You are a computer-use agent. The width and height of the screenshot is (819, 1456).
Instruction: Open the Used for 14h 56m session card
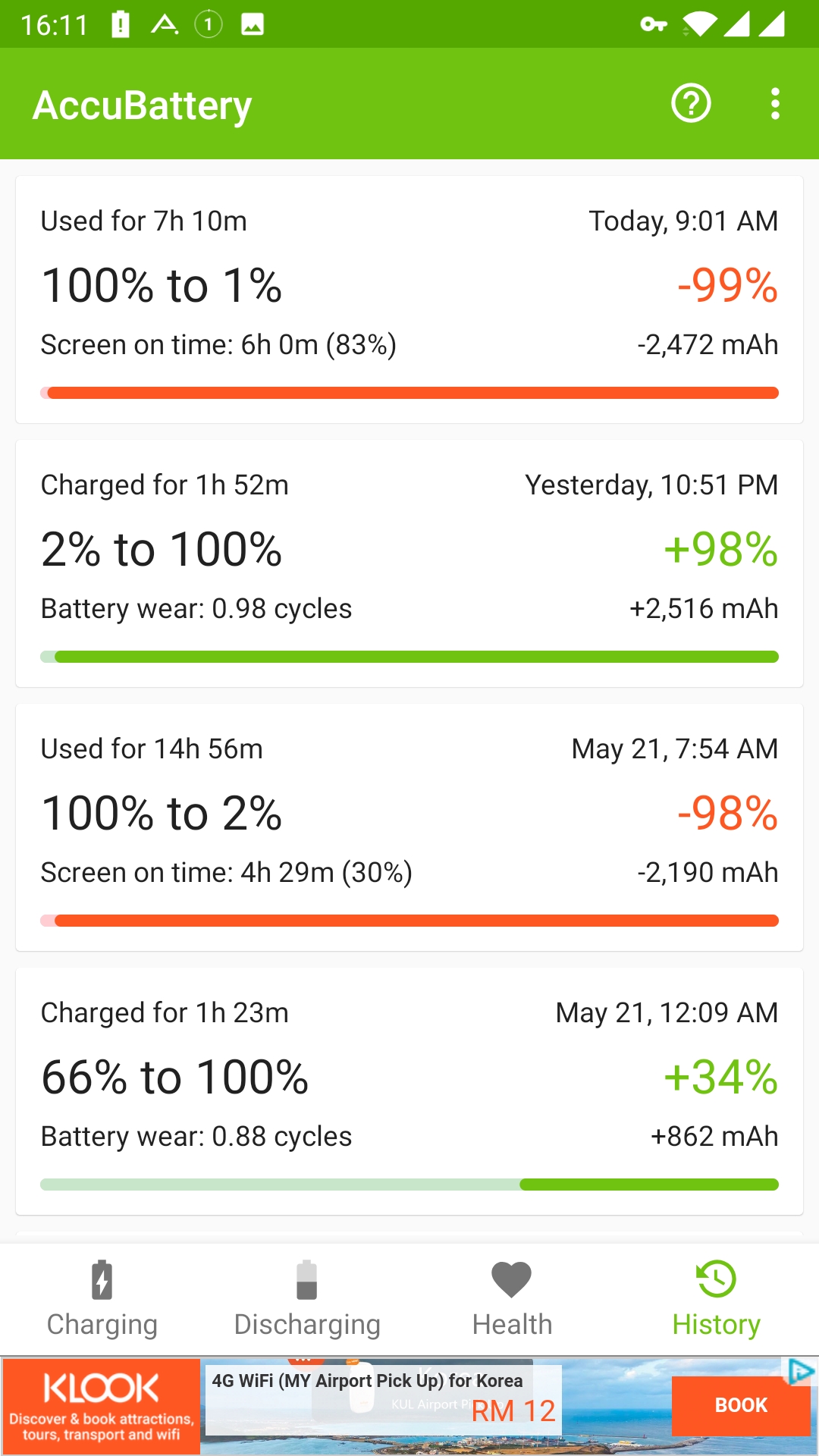pos(409,827)
